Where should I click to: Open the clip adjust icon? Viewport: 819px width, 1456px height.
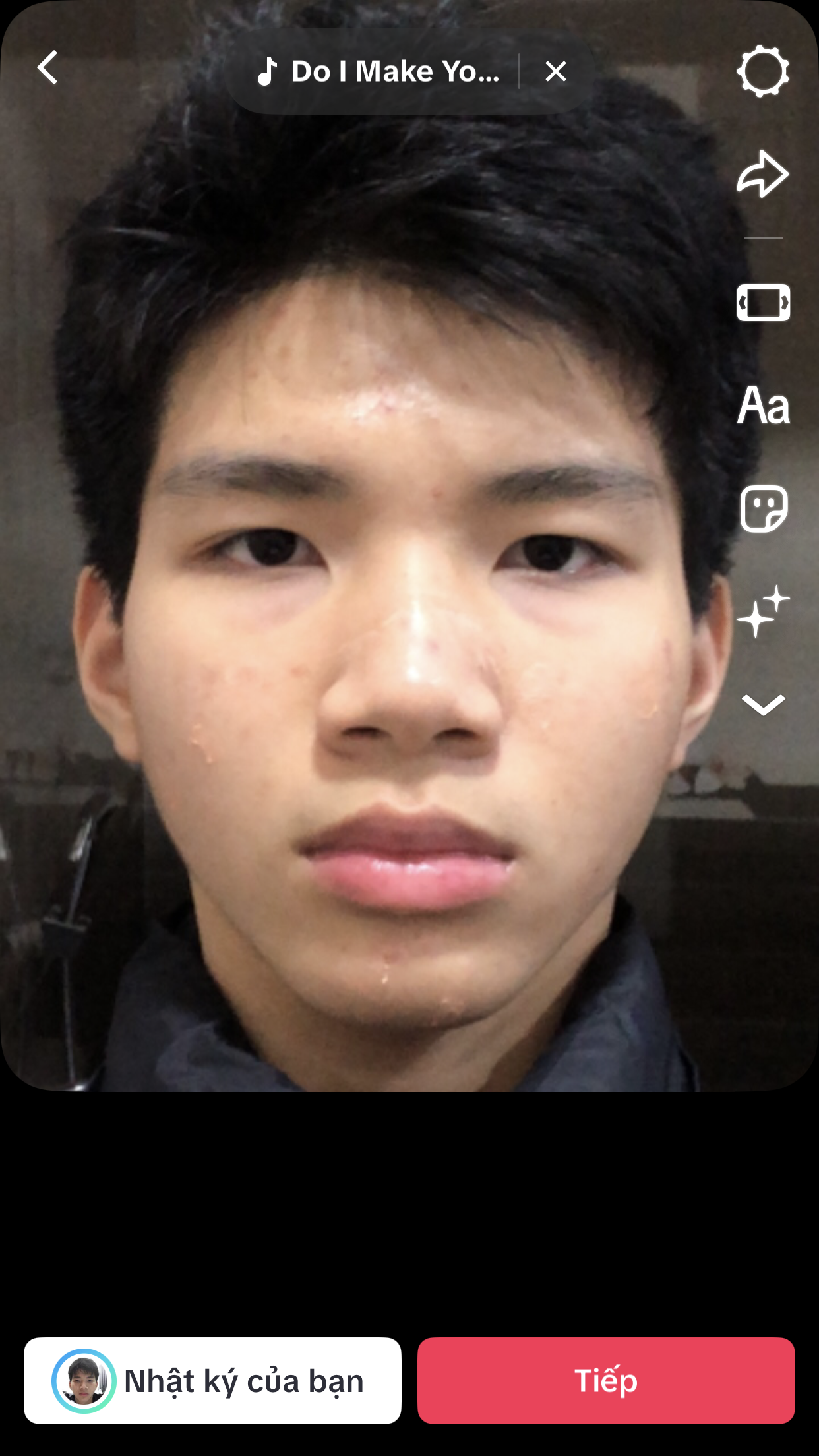763,303
